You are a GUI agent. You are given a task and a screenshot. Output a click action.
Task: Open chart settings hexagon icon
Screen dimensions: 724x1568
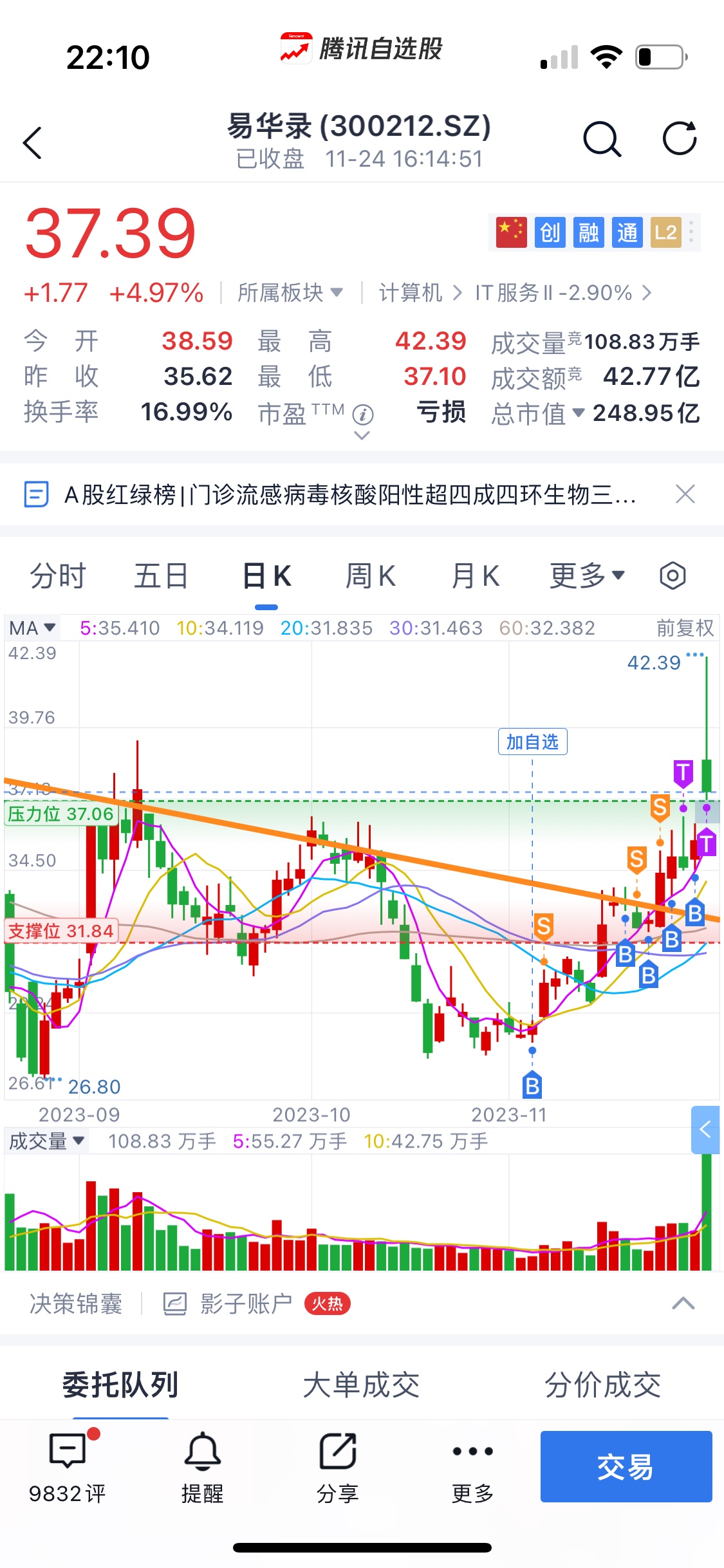tap(673, 575)
